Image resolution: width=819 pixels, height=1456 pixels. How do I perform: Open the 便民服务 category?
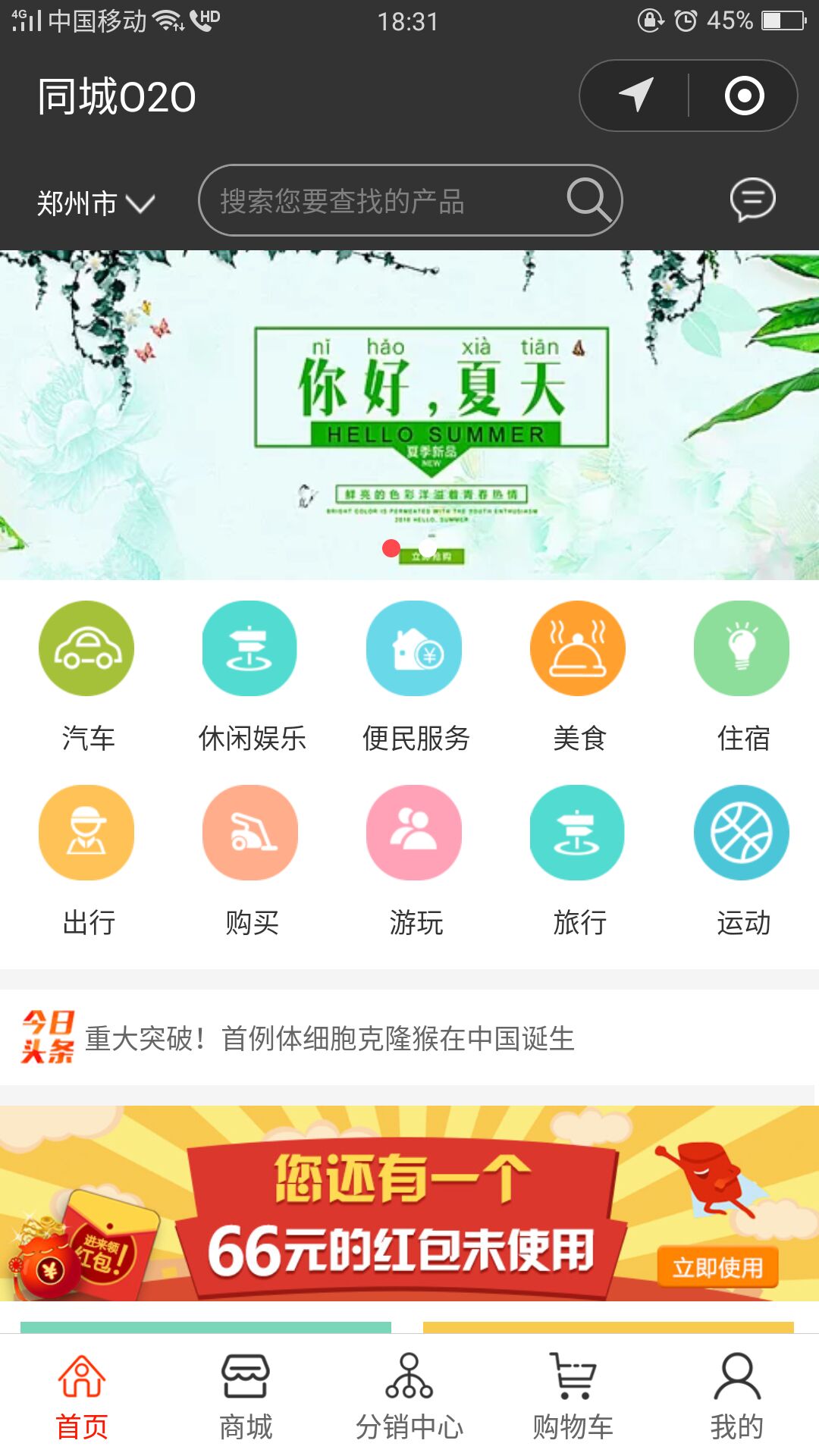click(414, 675)
